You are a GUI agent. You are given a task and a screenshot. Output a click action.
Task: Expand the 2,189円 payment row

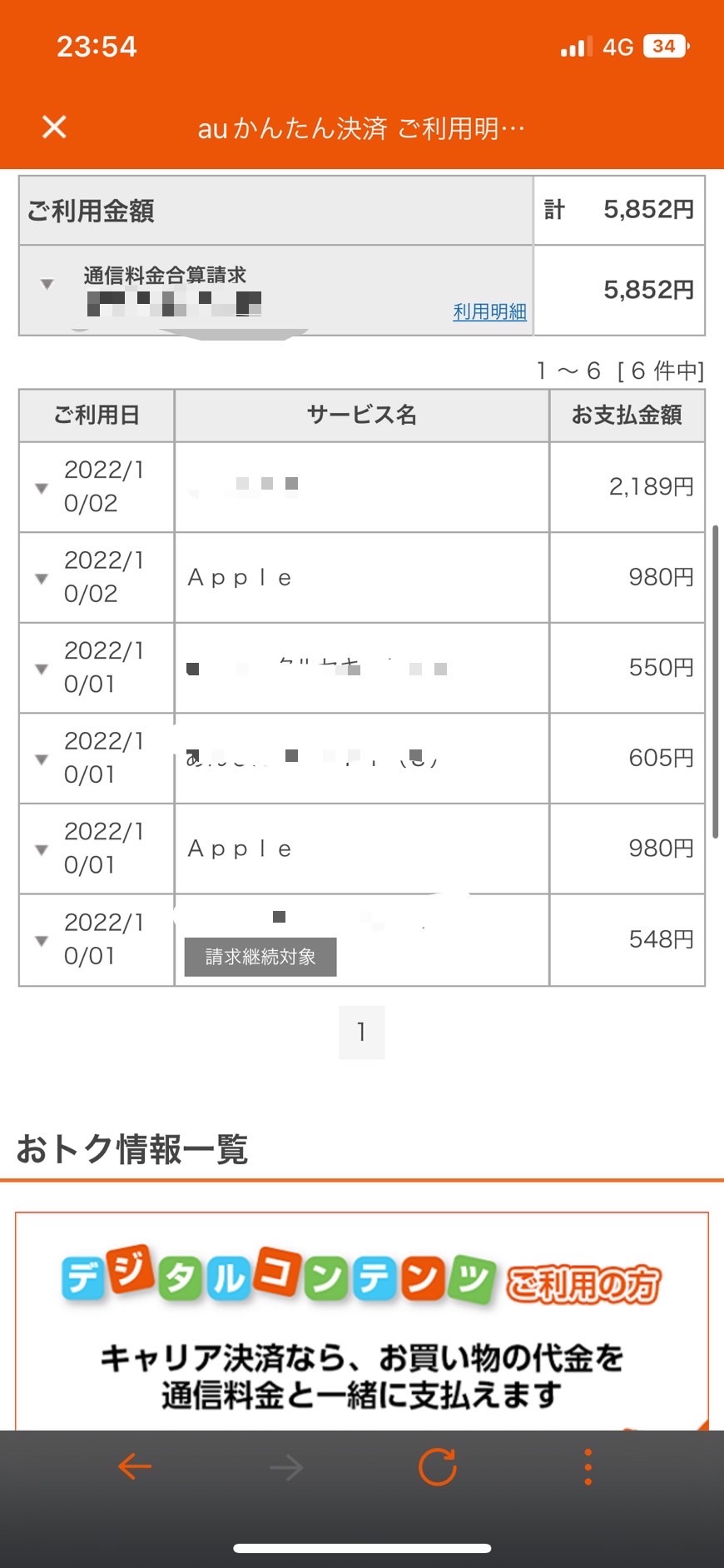point(42,488)
